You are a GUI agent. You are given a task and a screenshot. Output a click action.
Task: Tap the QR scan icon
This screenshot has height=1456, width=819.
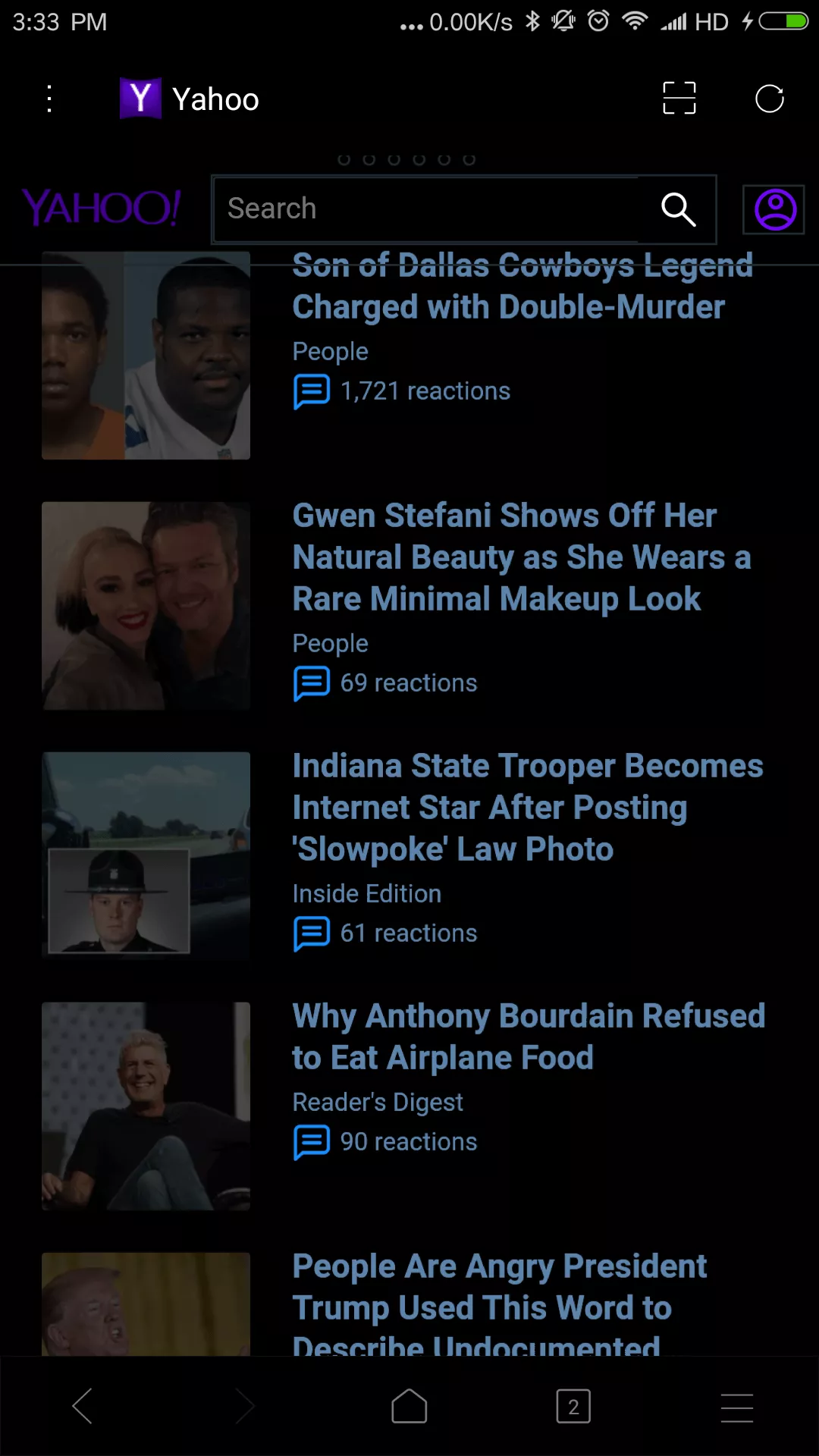click(x=679, y=98)
